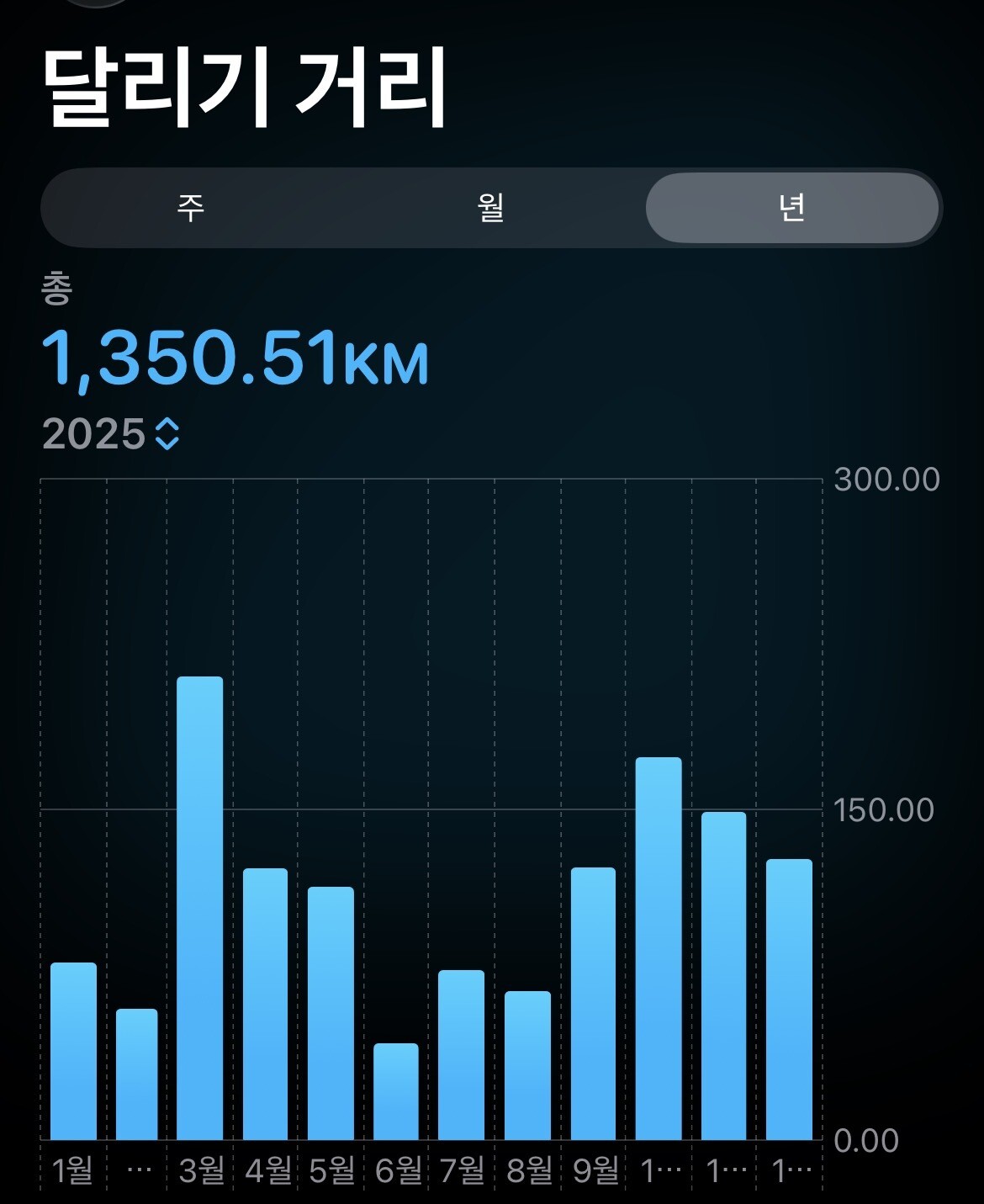984x1204 pixels.
Task: Open the 2025 year picker
Action: [x=111, y=434]
